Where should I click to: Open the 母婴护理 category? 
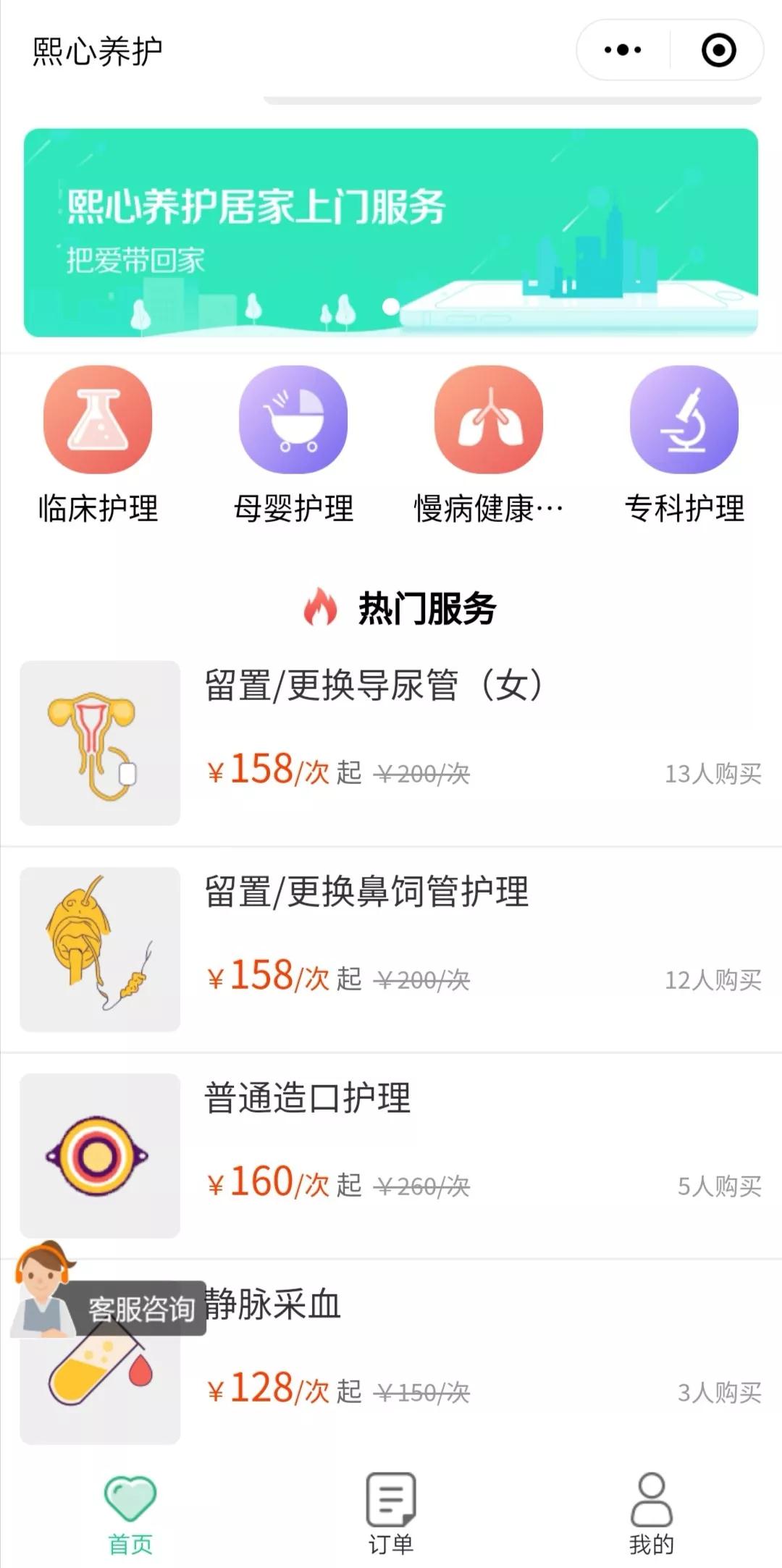pos(293,444)
